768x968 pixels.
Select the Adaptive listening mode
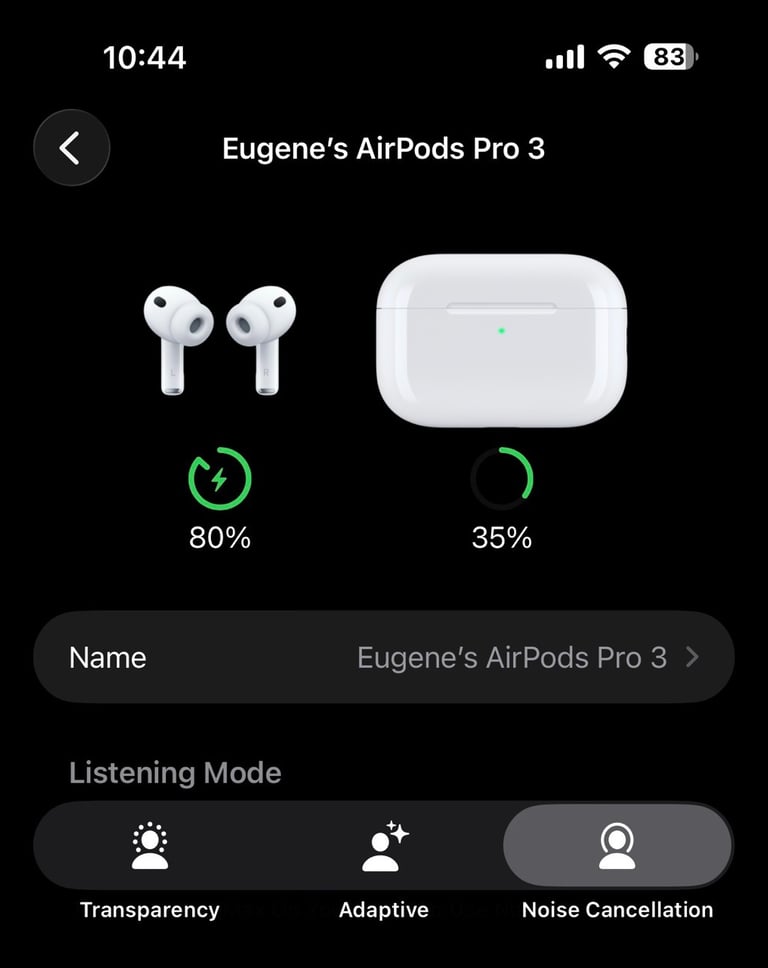pyautogui.click(x=383, y=846)
